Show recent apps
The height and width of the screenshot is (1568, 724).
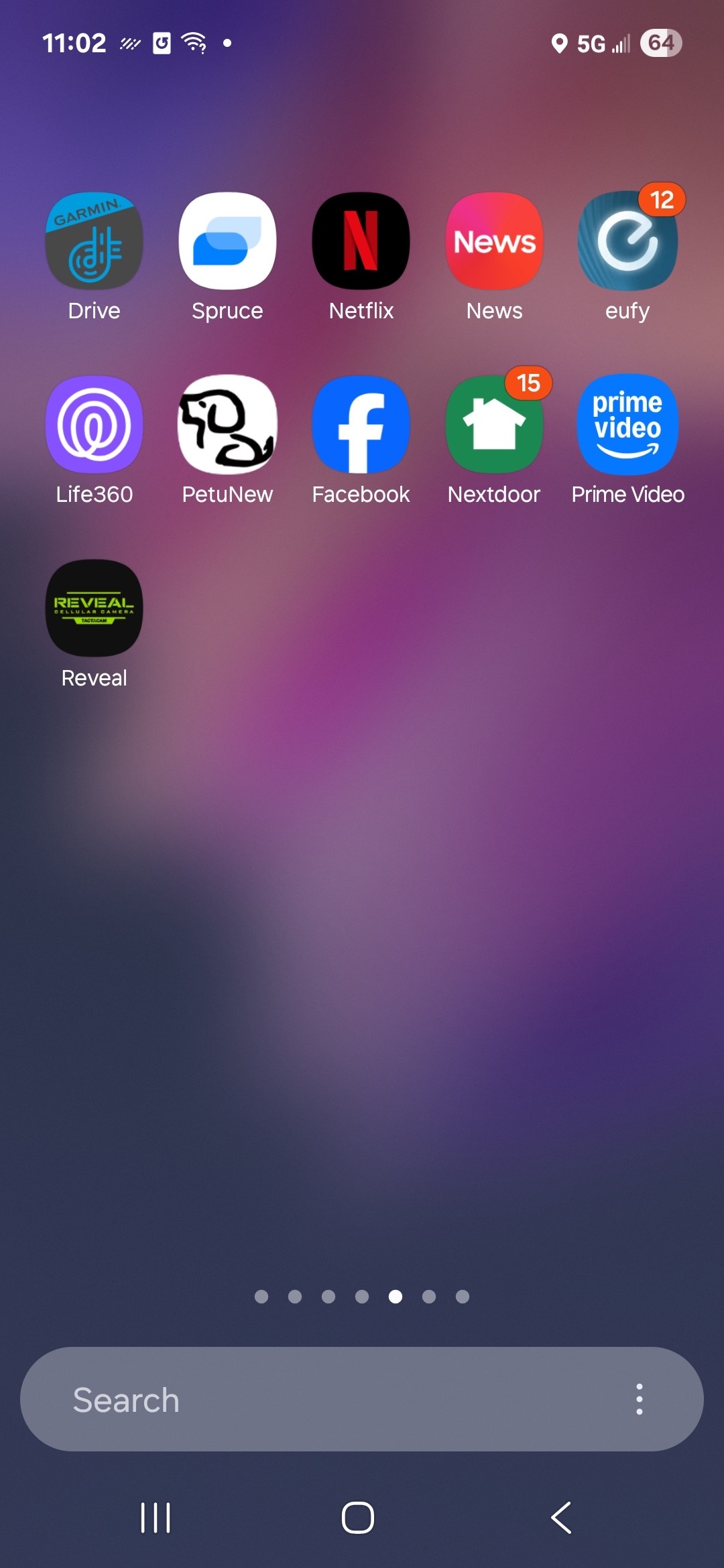pos(156,1517)
